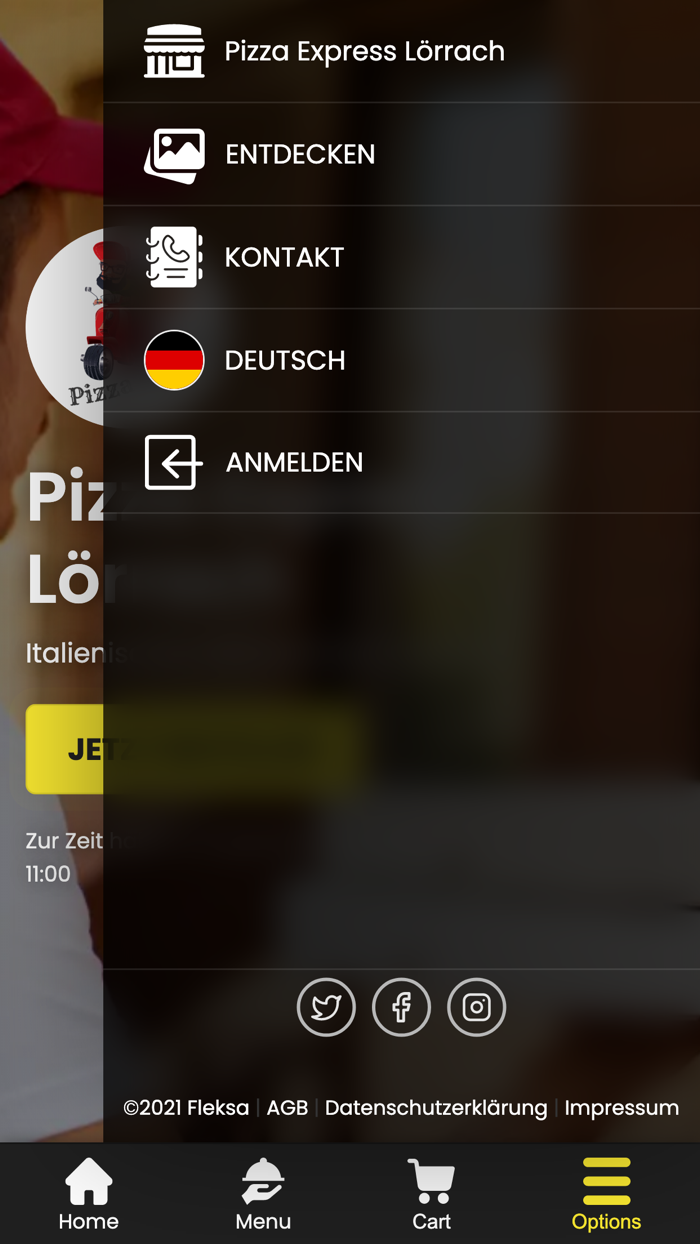Viewport: 700px width, 1244px height.
Task: Open the Instagram icon link
Action: pos(476,1007)
